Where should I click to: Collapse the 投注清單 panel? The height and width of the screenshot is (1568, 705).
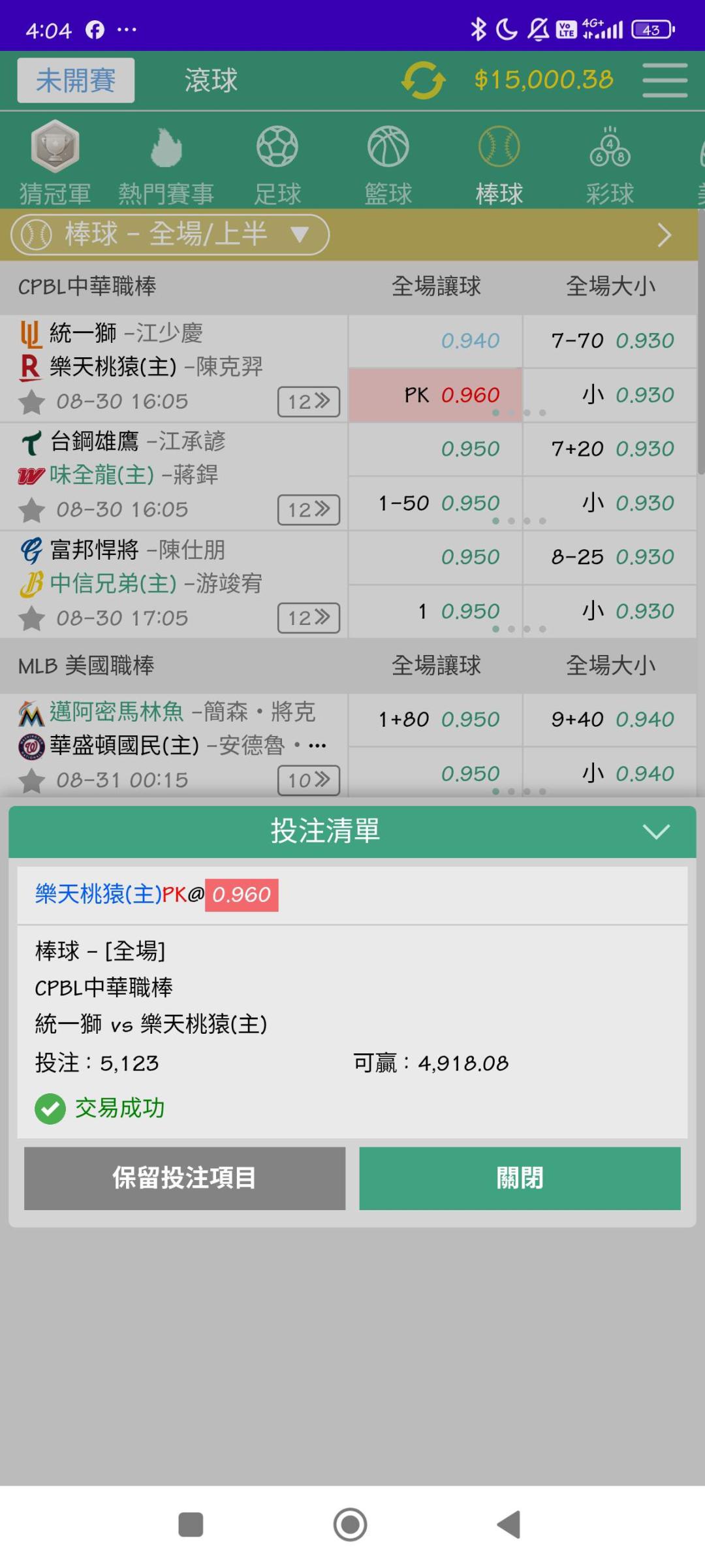coord(656,831)
